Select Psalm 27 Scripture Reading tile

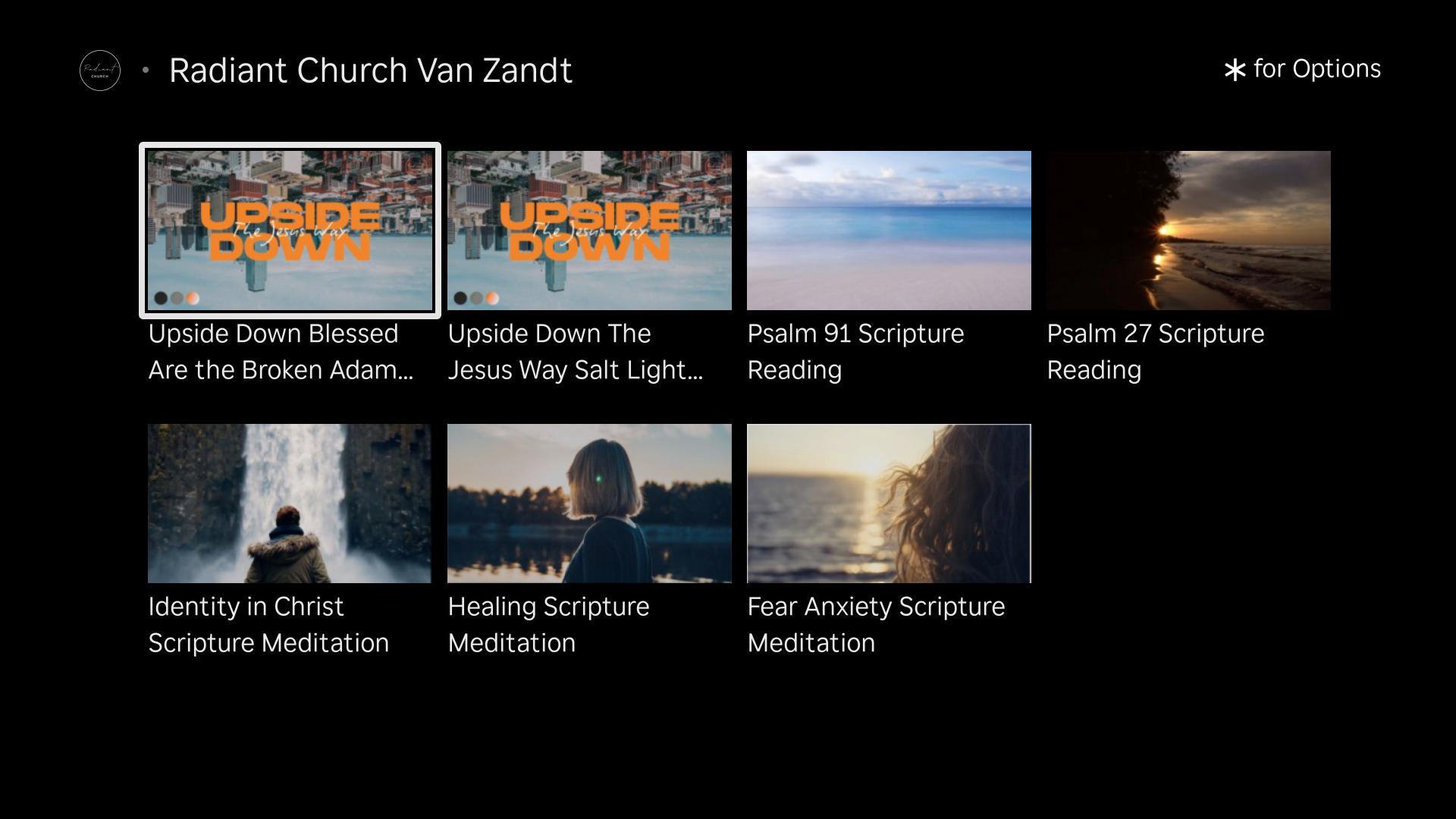coord(1188,231)
